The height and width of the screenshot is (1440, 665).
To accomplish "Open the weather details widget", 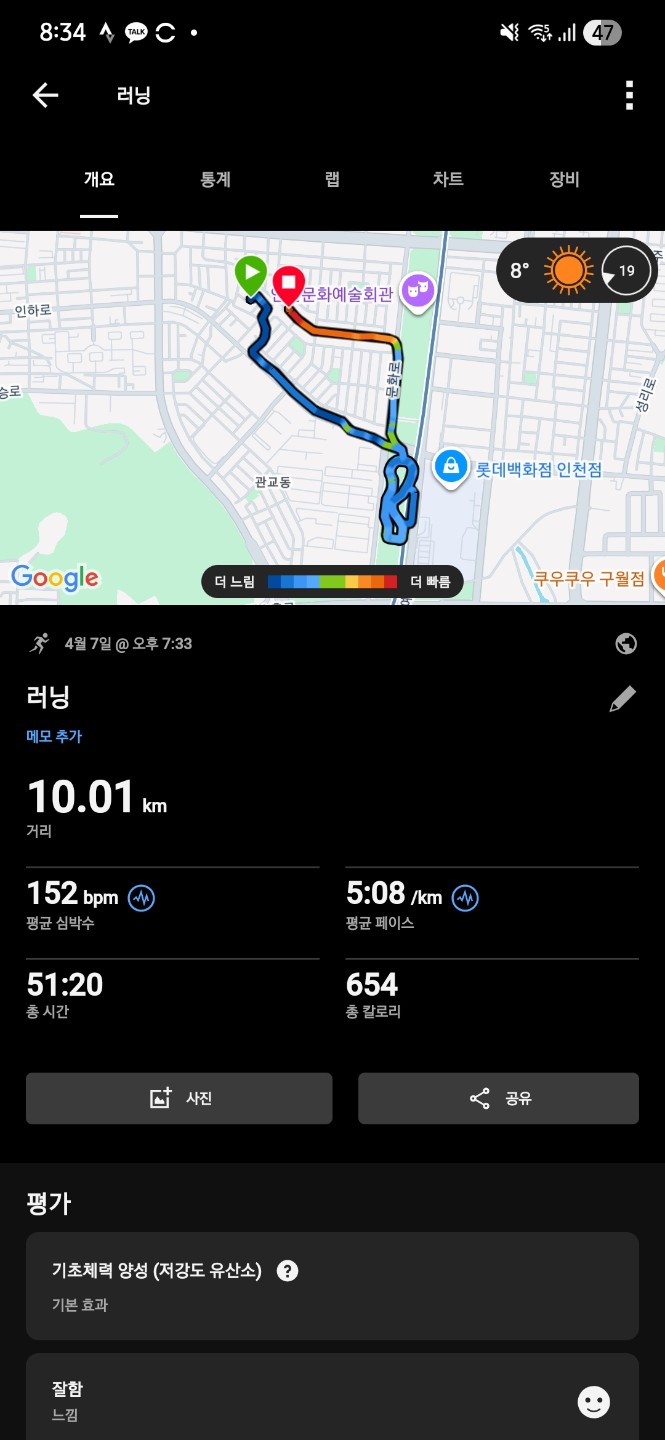I will tap(579, 270).
